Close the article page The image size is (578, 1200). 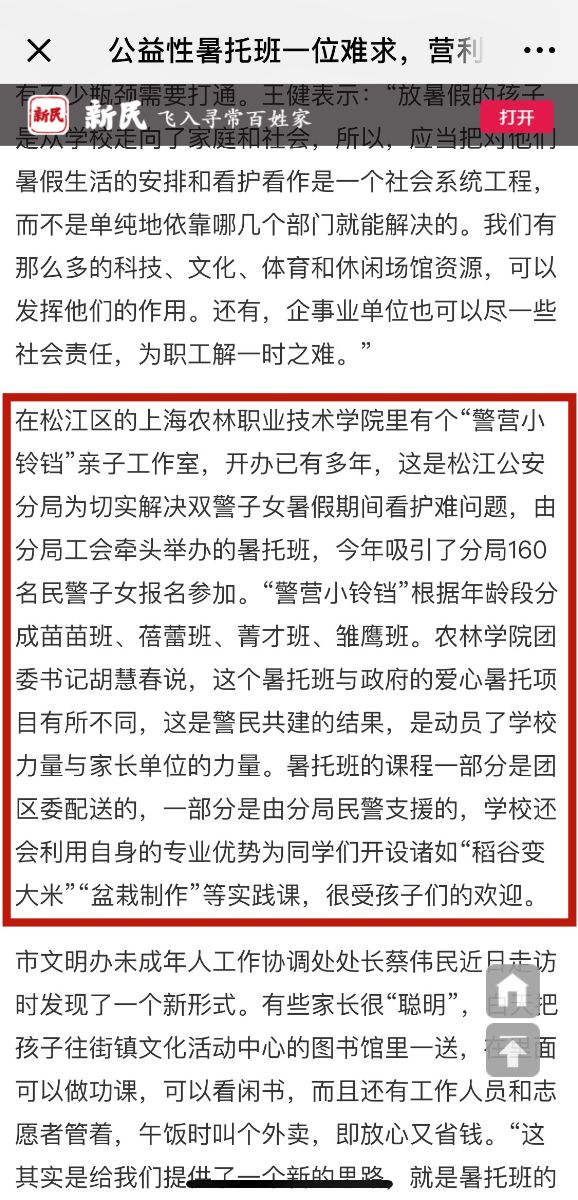(39, 50)
